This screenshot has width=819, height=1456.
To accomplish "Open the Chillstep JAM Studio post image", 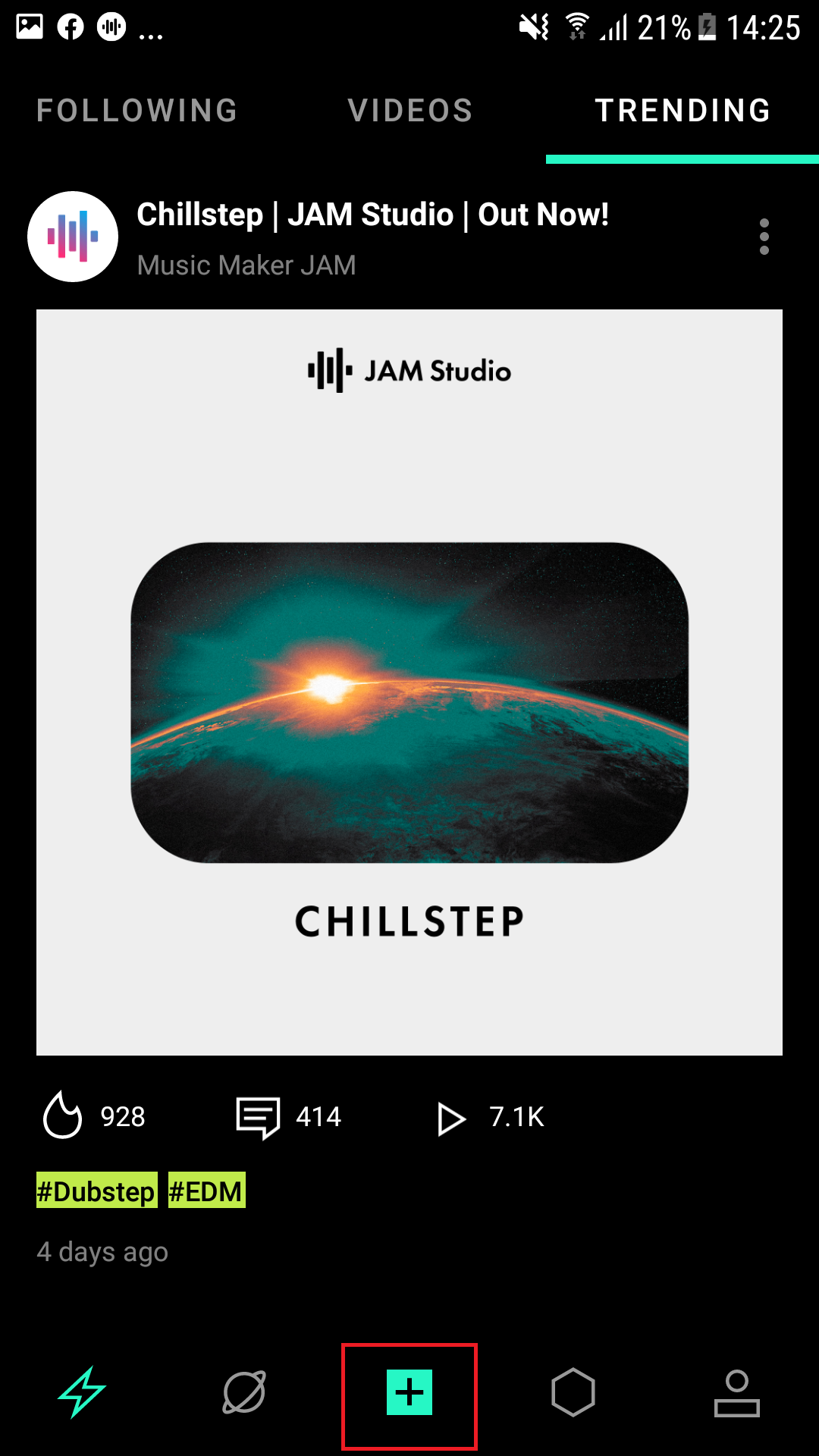I will point(409,682).
